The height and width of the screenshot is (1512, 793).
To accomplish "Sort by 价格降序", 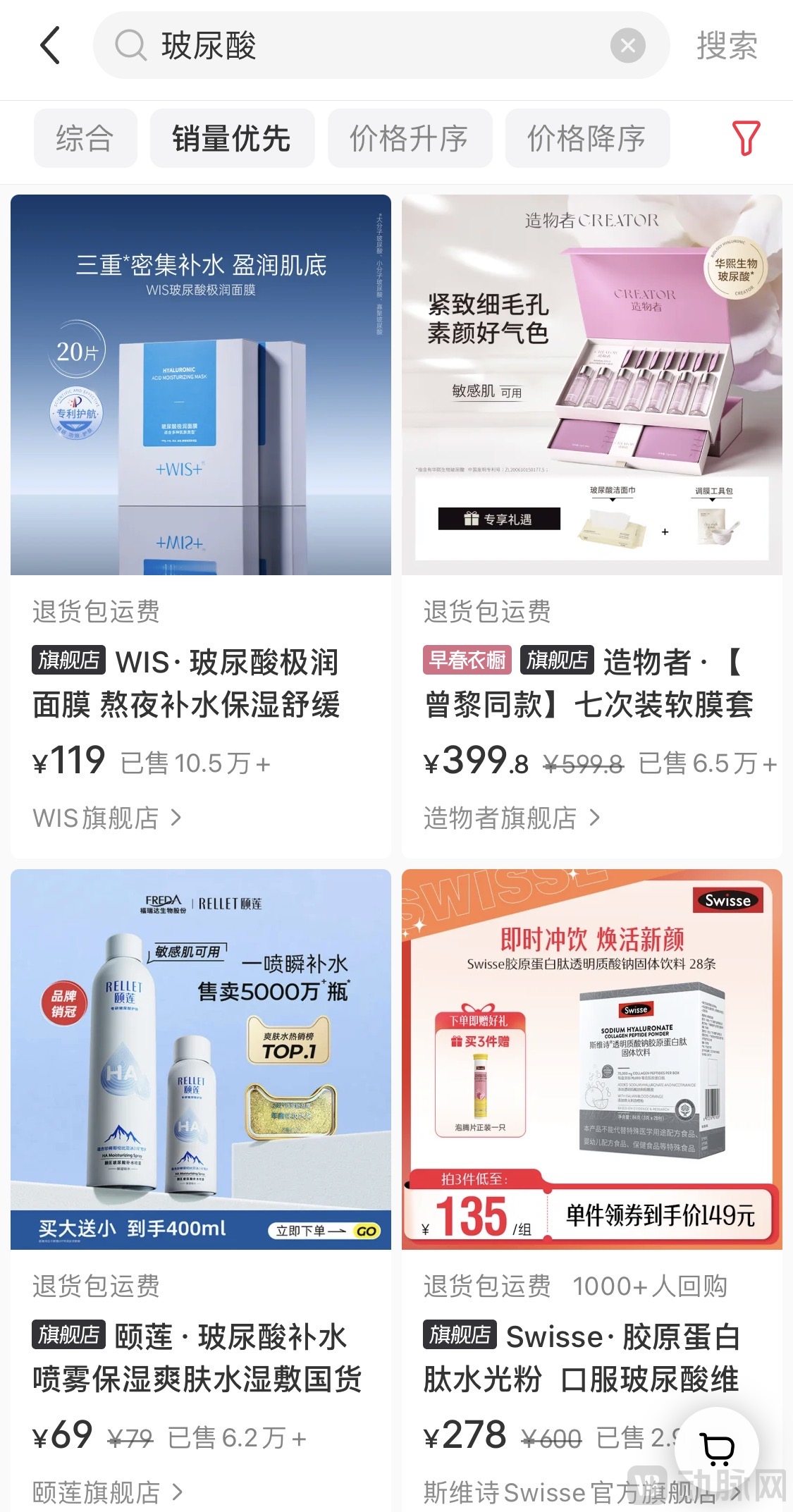I will [586, 138].
